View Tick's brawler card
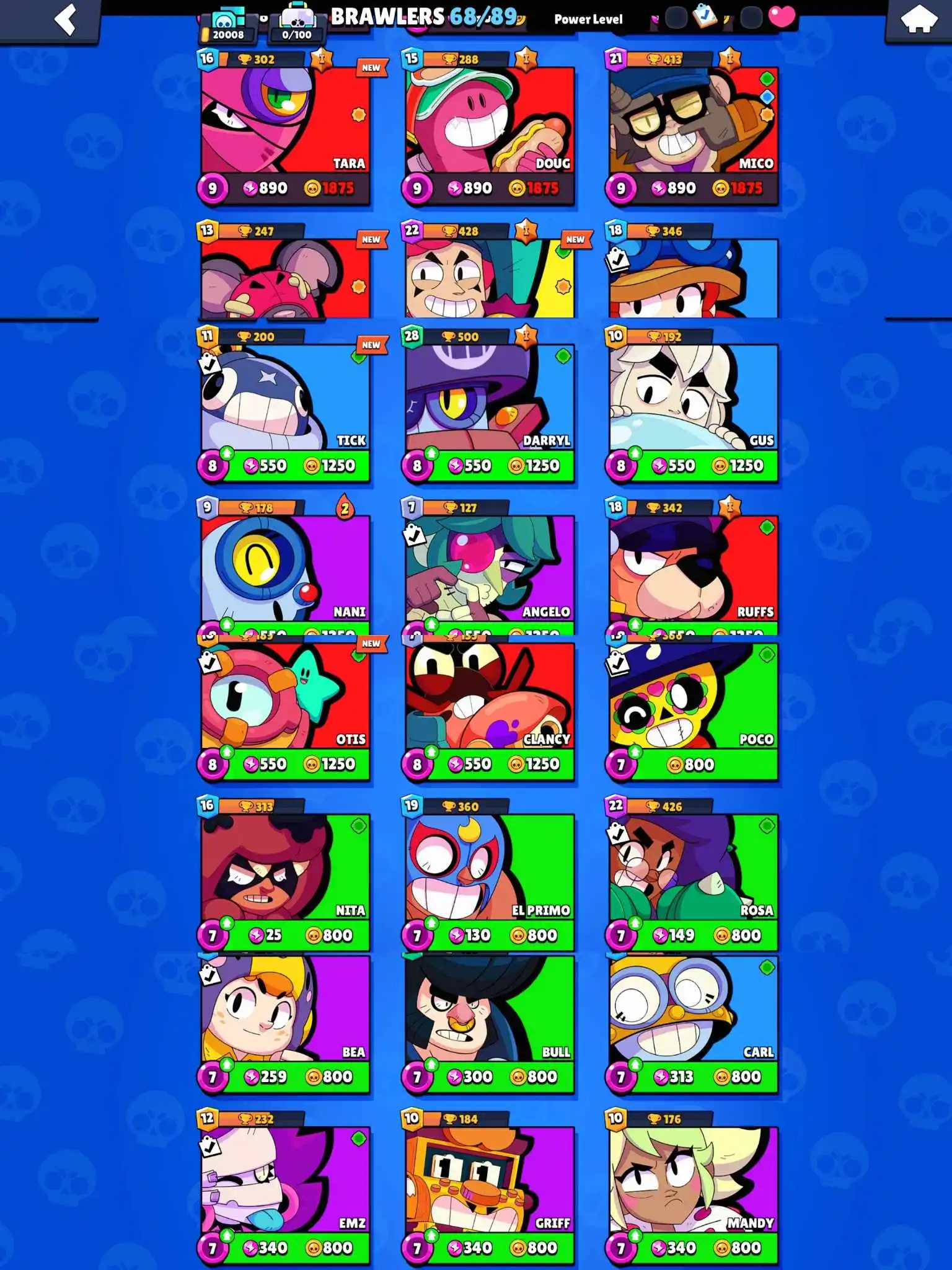 (285, 397)
